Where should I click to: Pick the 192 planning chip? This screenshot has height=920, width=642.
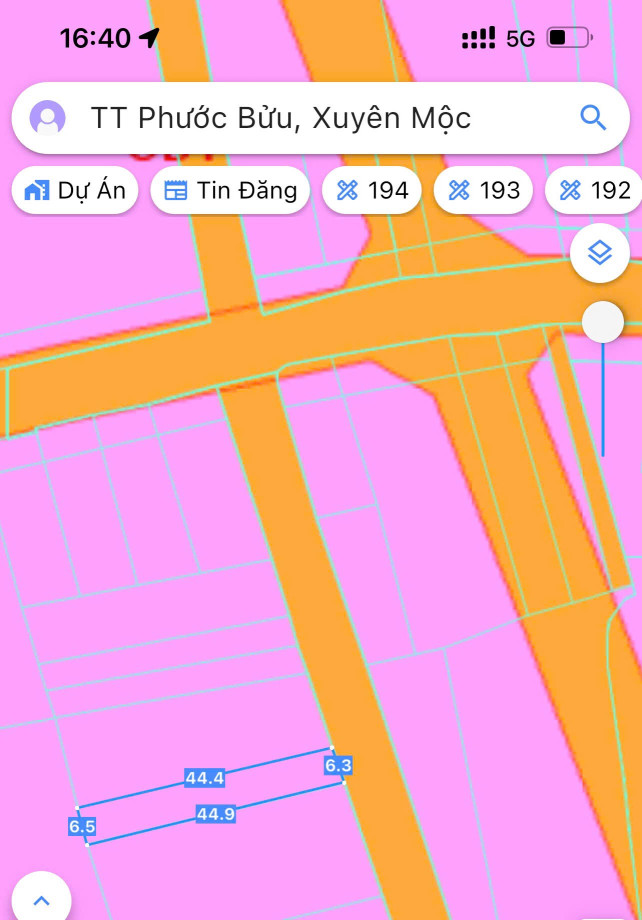point(596,190)
